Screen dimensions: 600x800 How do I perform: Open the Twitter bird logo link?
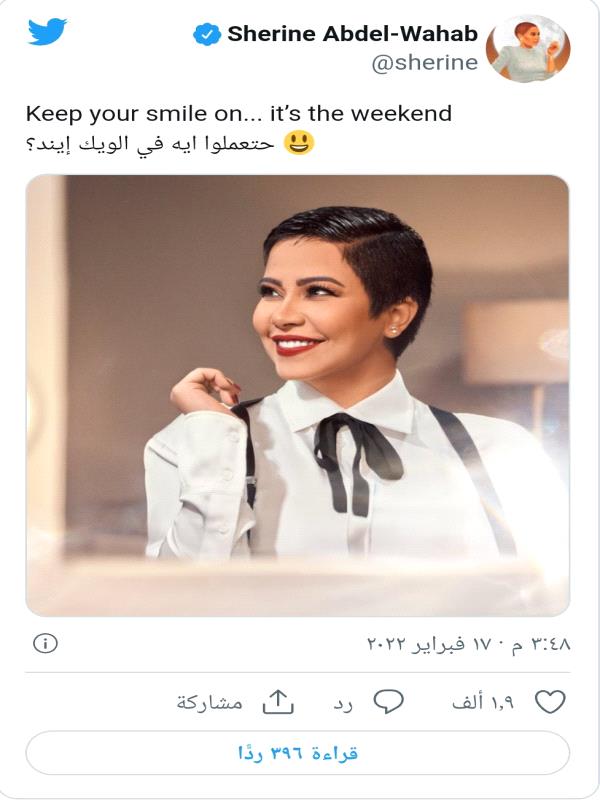(x=47, y=32)
